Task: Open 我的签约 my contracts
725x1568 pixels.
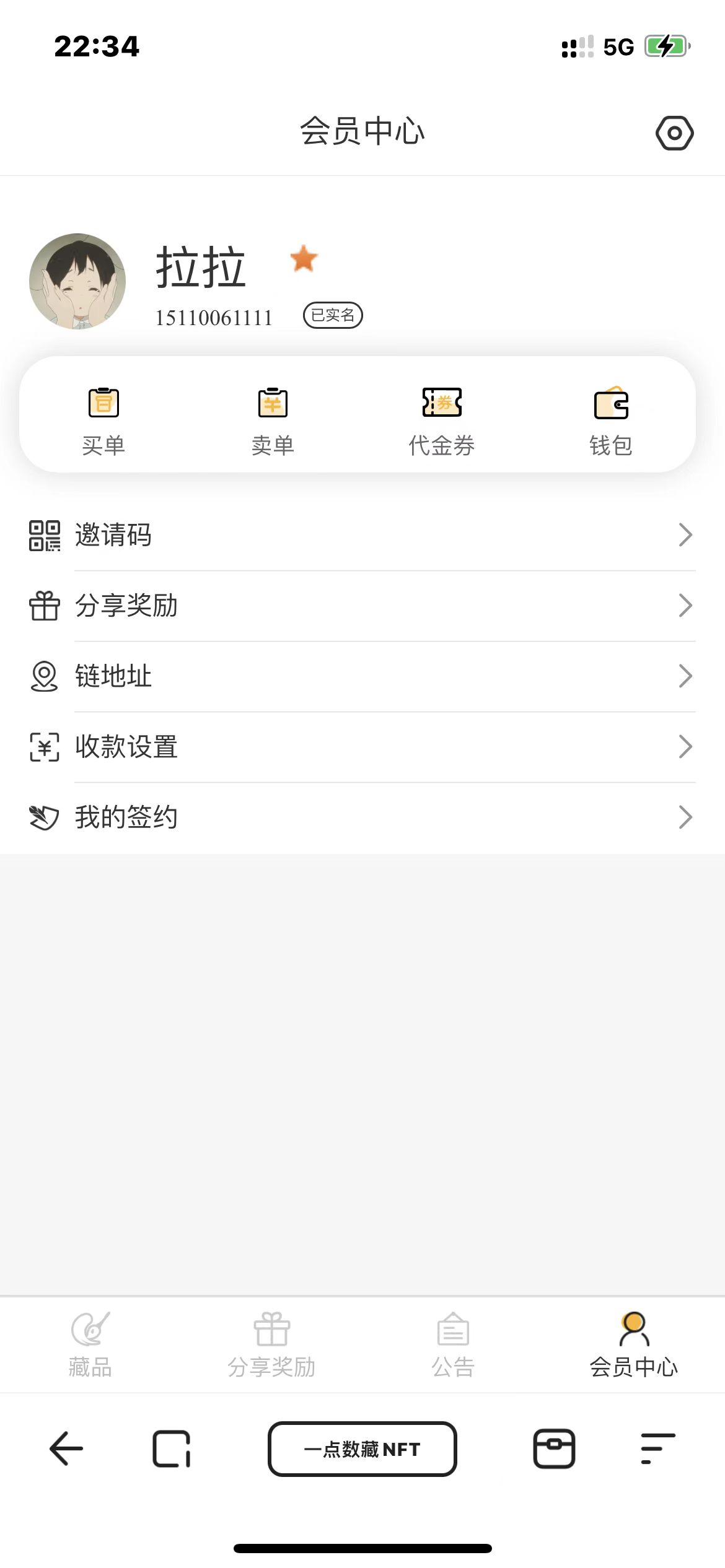Action: point(362,817)
